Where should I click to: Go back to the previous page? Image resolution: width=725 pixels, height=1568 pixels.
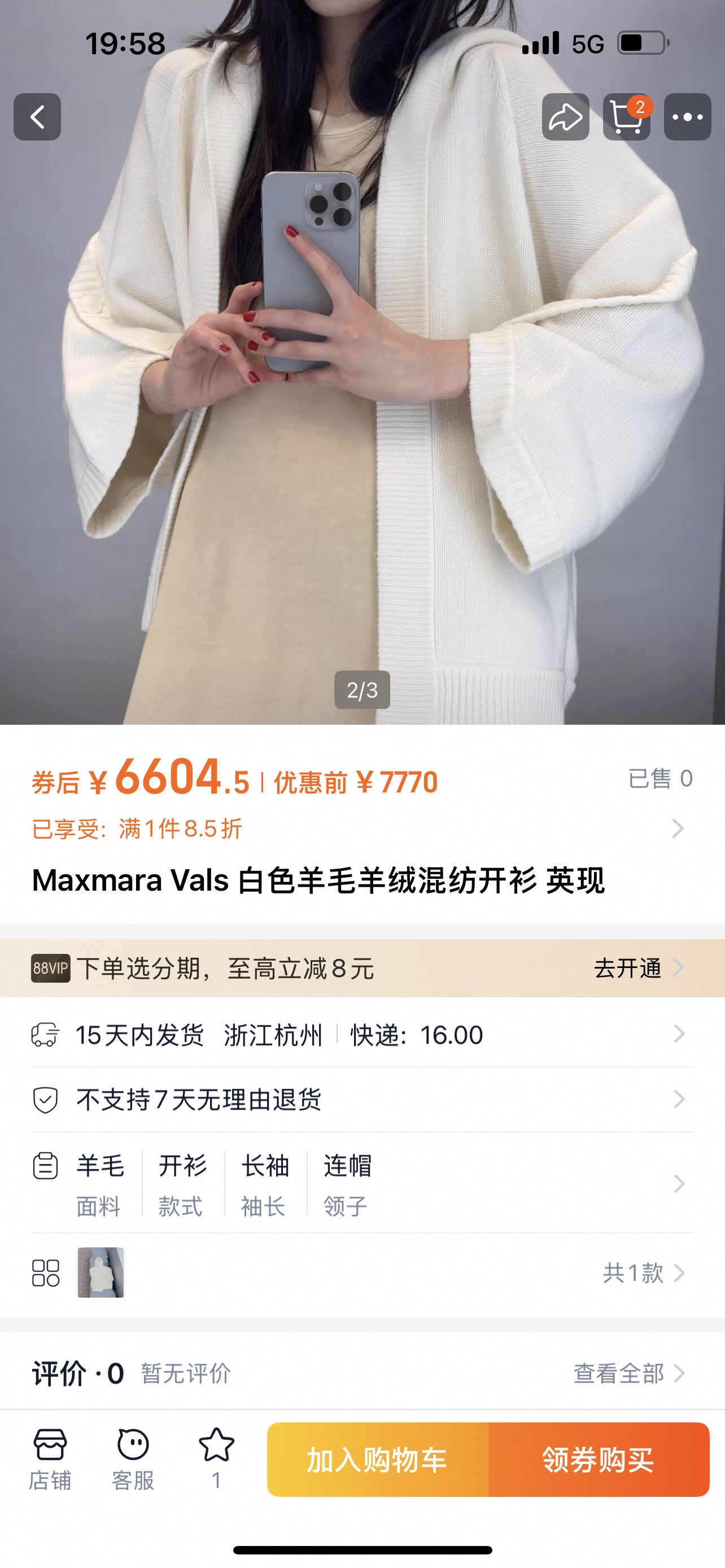(x=37, y=117)
